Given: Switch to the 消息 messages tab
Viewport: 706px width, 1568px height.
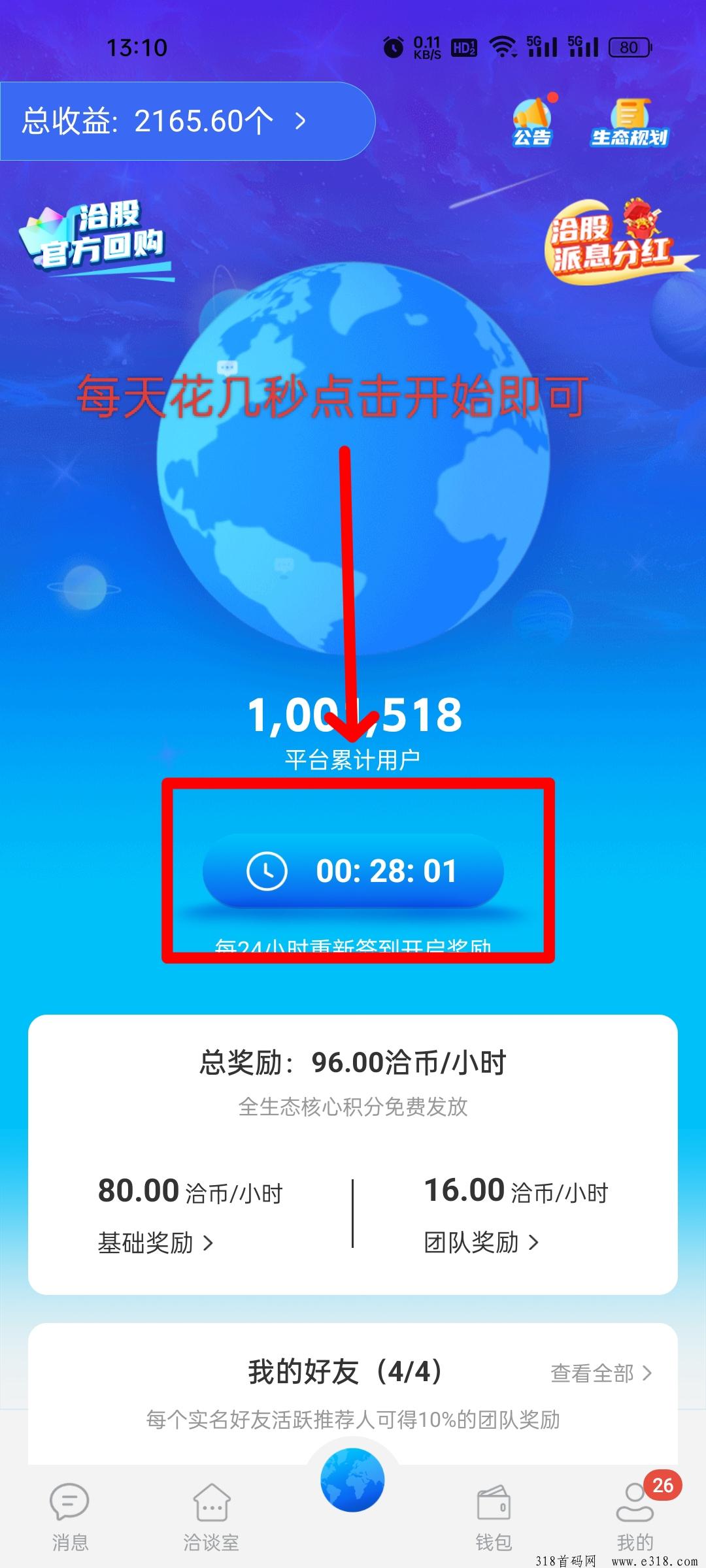Looking at the screenshot, I should (70, 1517).
